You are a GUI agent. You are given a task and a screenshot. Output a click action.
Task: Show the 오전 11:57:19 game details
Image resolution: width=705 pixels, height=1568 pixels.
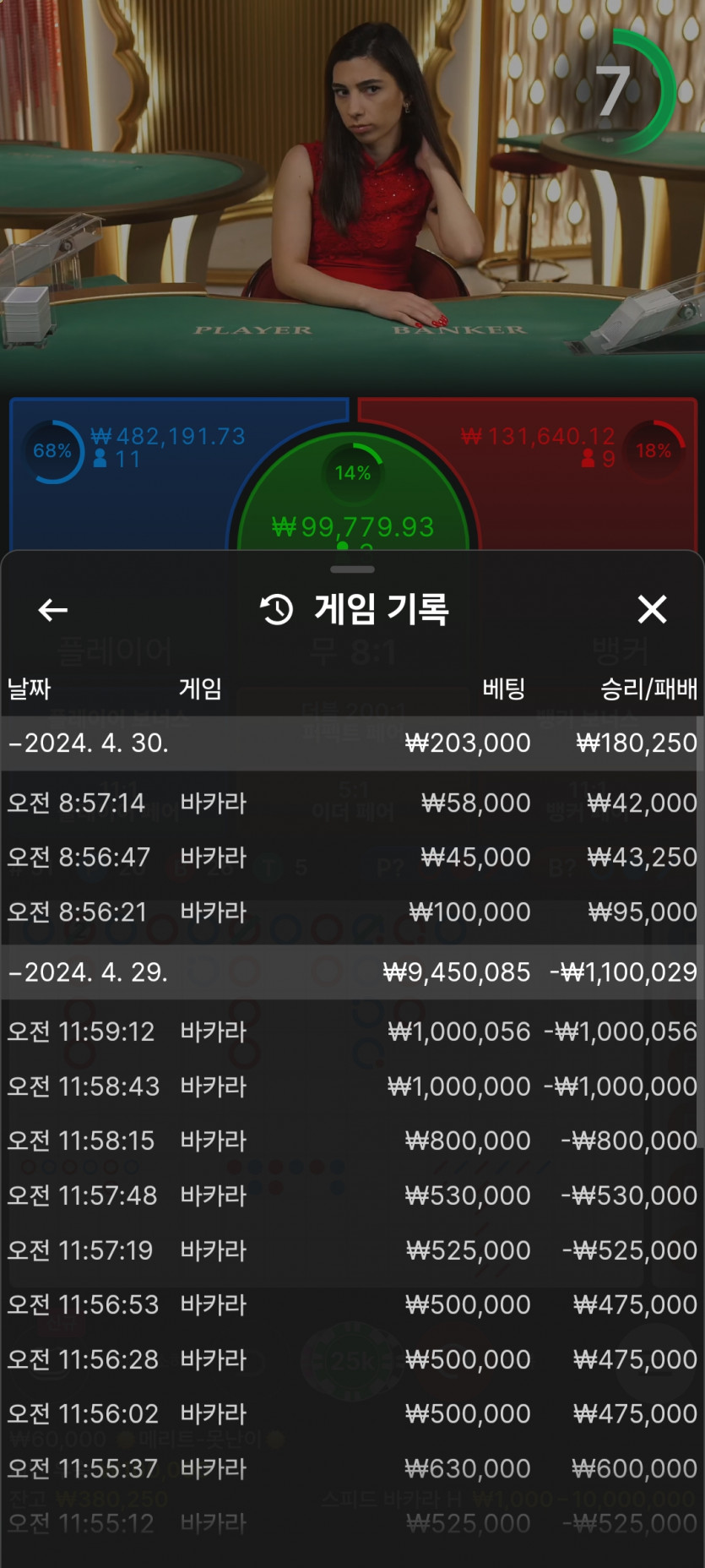point(352,1250)
